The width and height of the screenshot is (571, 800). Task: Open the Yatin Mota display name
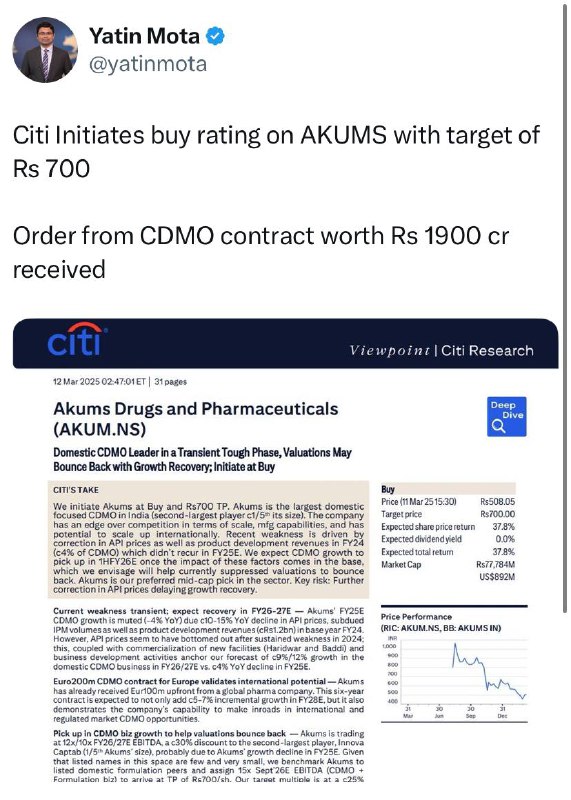(144, 36)
